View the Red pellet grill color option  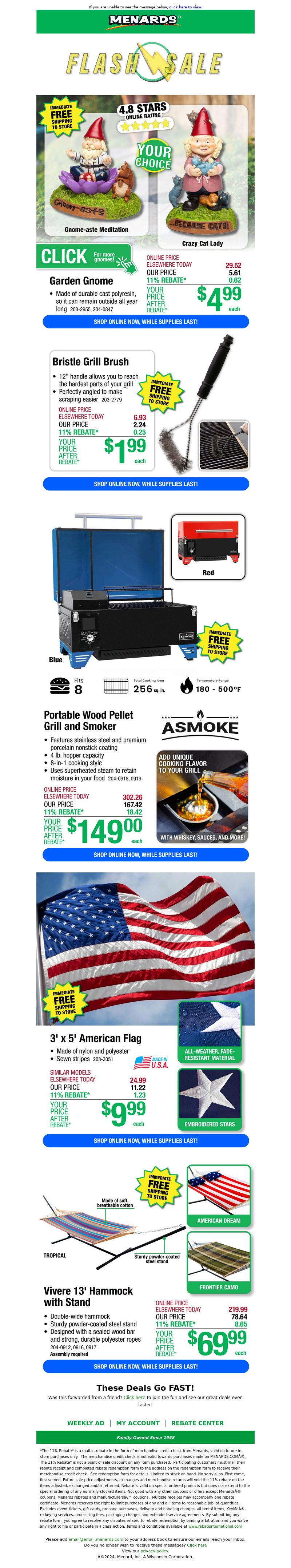tap(208, 546)
